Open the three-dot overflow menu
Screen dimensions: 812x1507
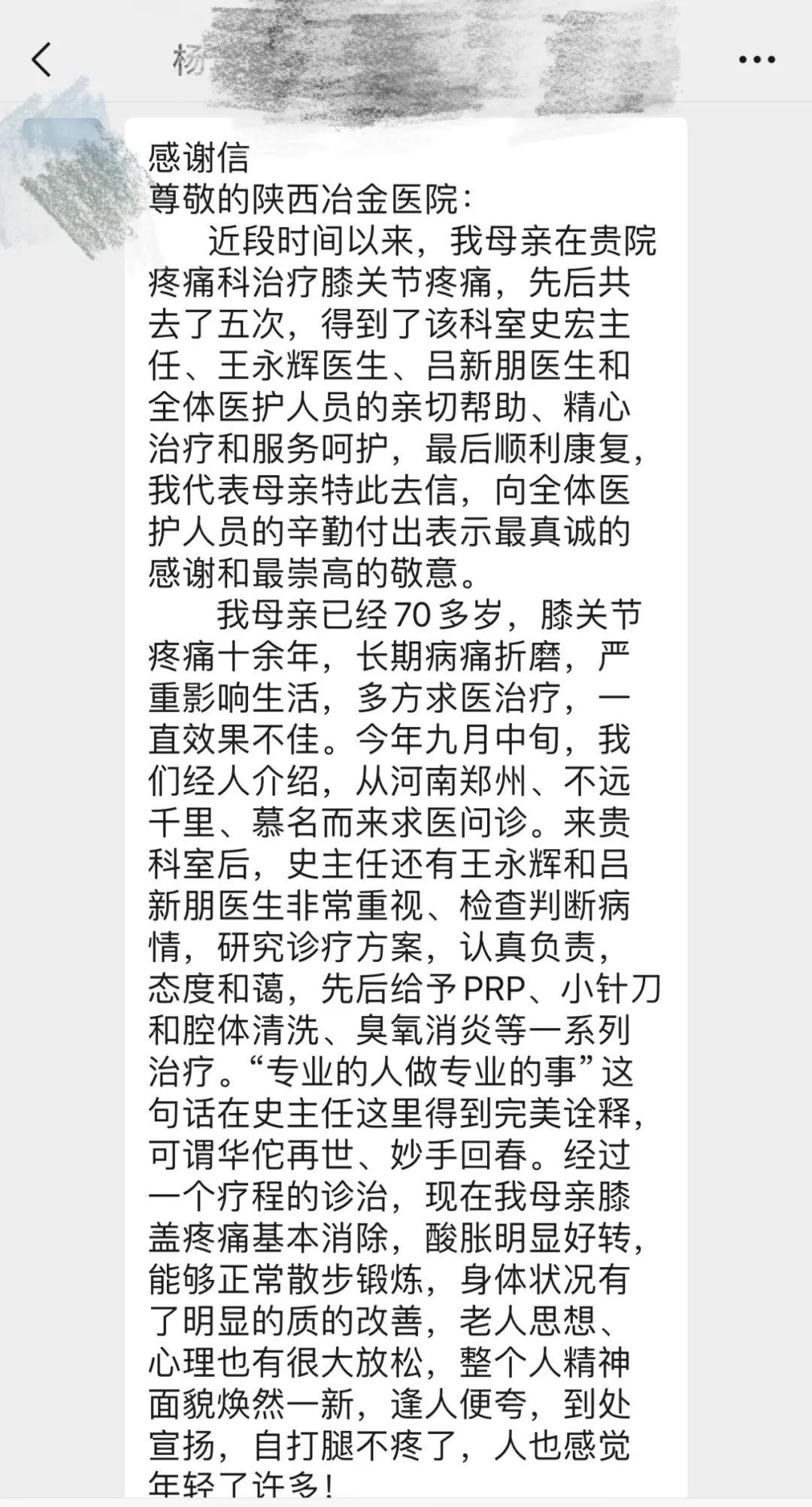pyautogui.click(x=756, y=59)
